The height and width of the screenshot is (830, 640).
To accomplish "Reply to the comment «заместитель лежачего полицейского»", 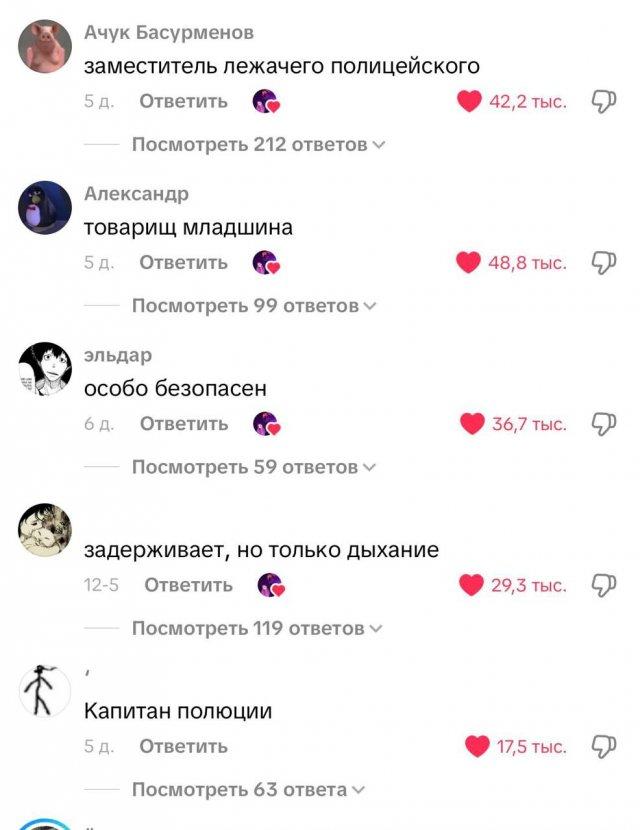I will click(x=183, y=101).
